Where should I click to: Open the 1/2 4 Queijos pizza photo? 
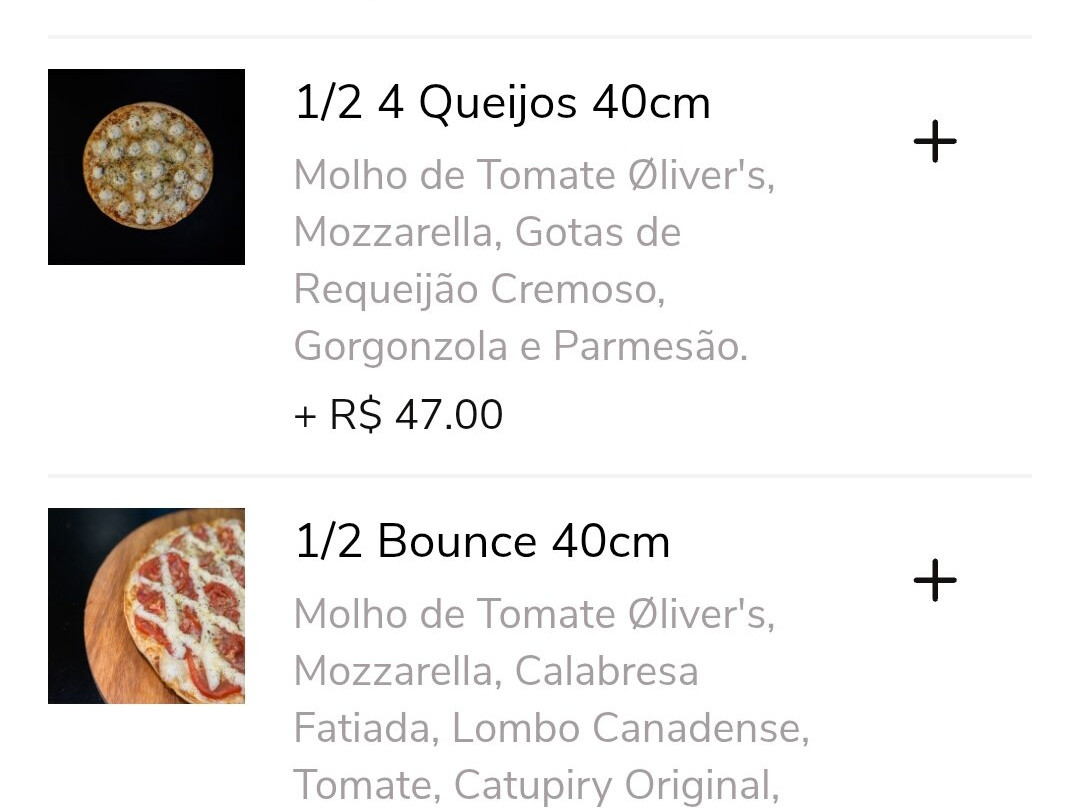[146, 167]
